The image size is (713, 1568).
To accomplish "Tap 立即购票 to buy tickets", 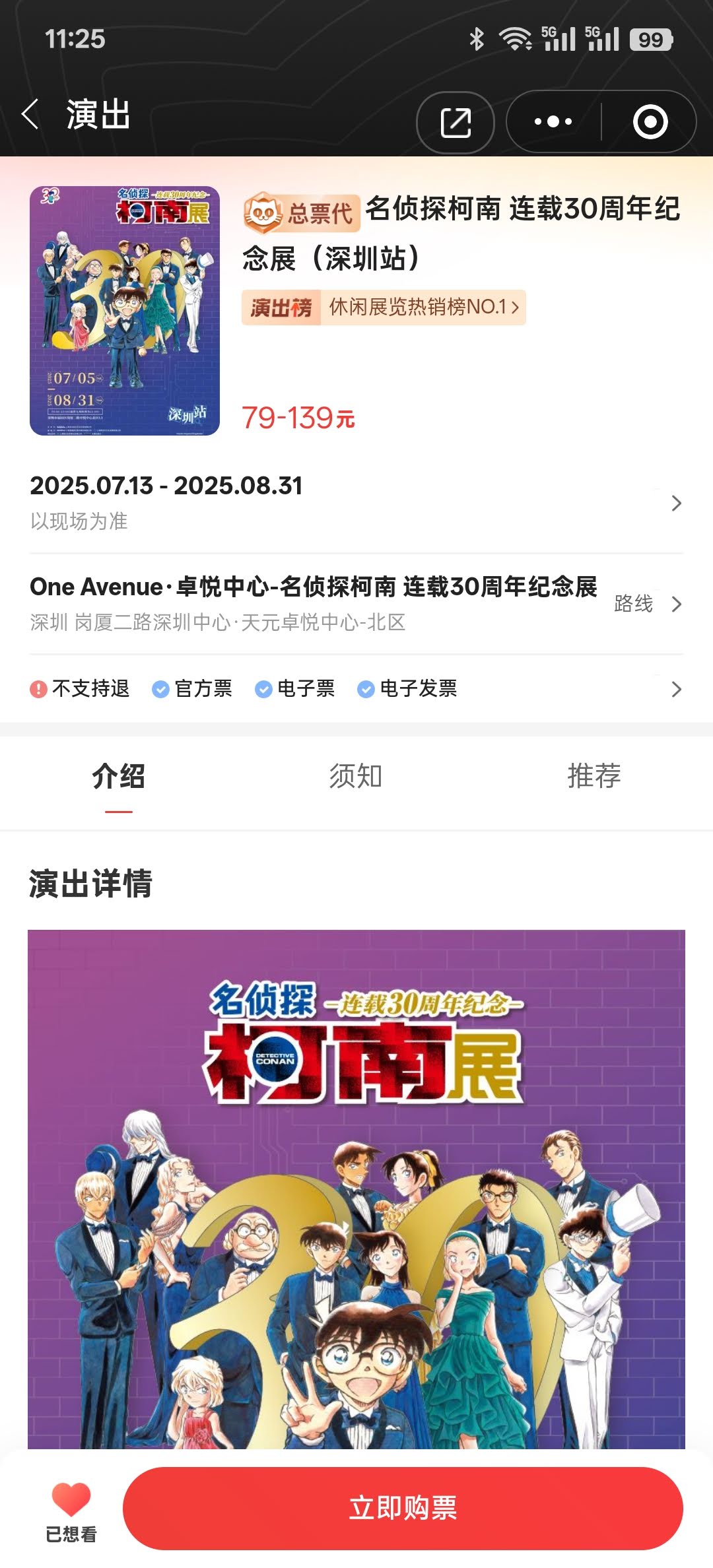I will [403, 1509].
